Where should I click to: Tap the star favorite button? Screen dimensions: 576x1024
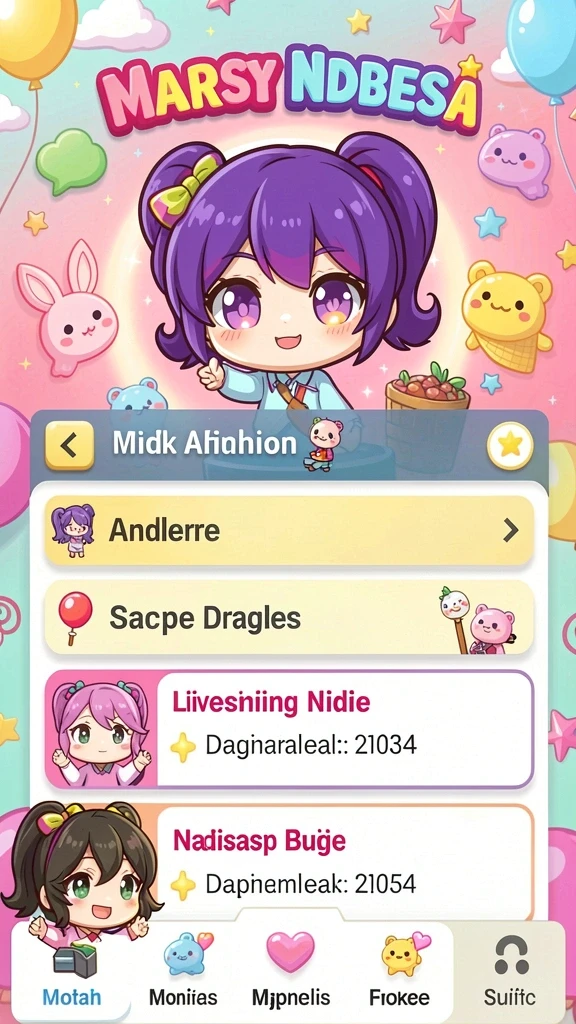[510, 446]
